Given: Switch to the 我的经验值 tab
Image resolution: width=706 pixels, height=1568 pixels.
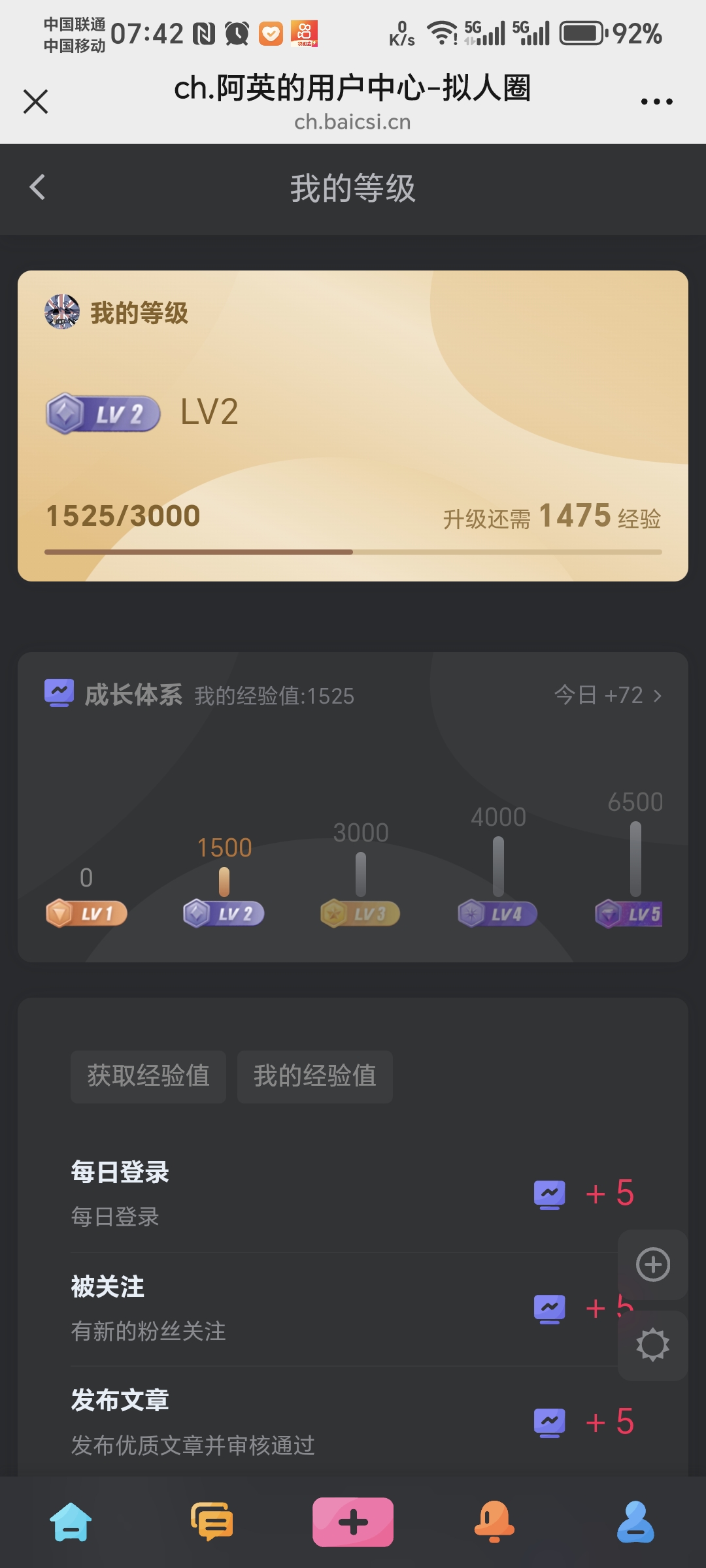Looking at the screenshot, I should [314, 1076].
